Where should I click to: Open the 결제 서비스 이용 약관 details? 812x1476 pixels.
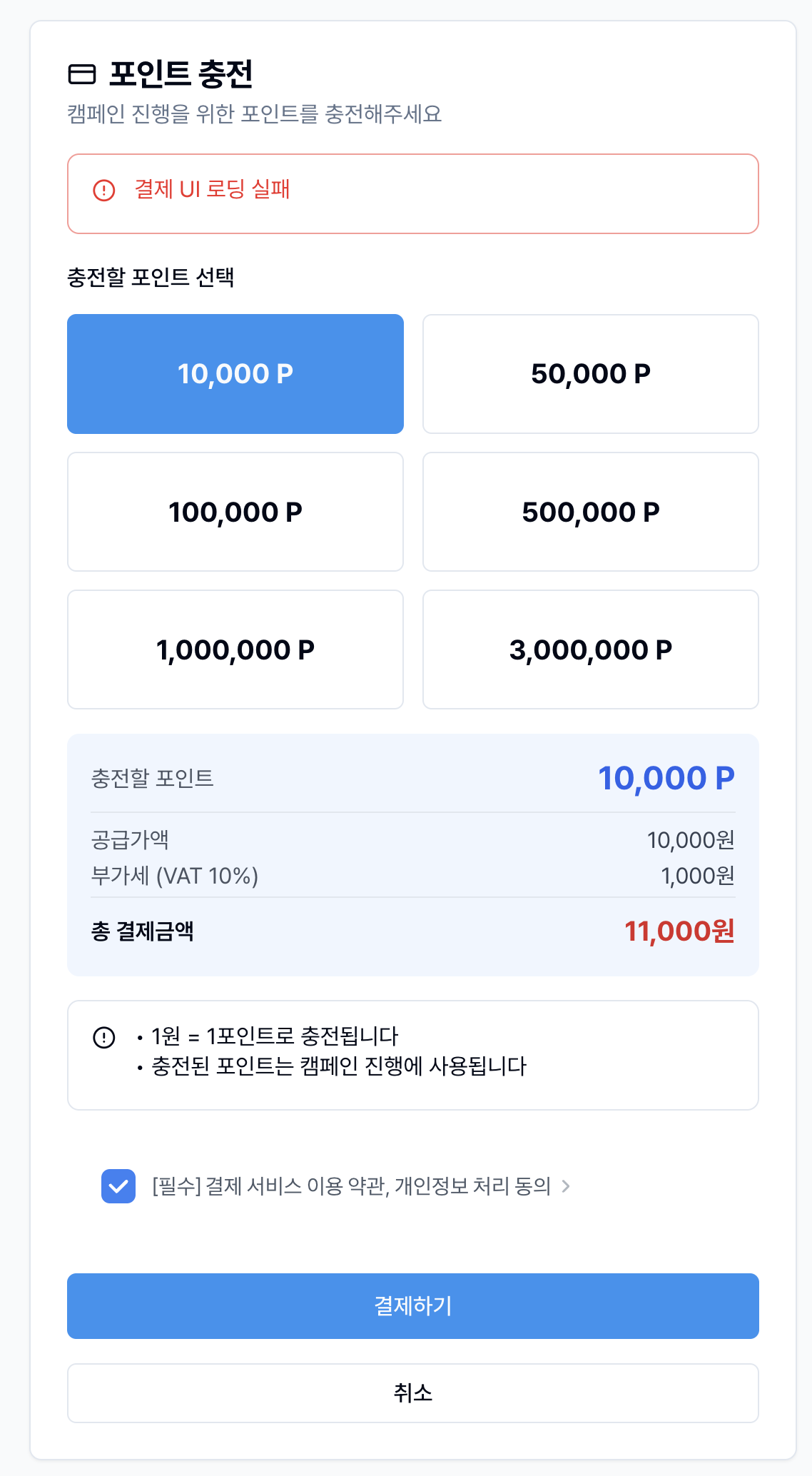point(565,1186)
